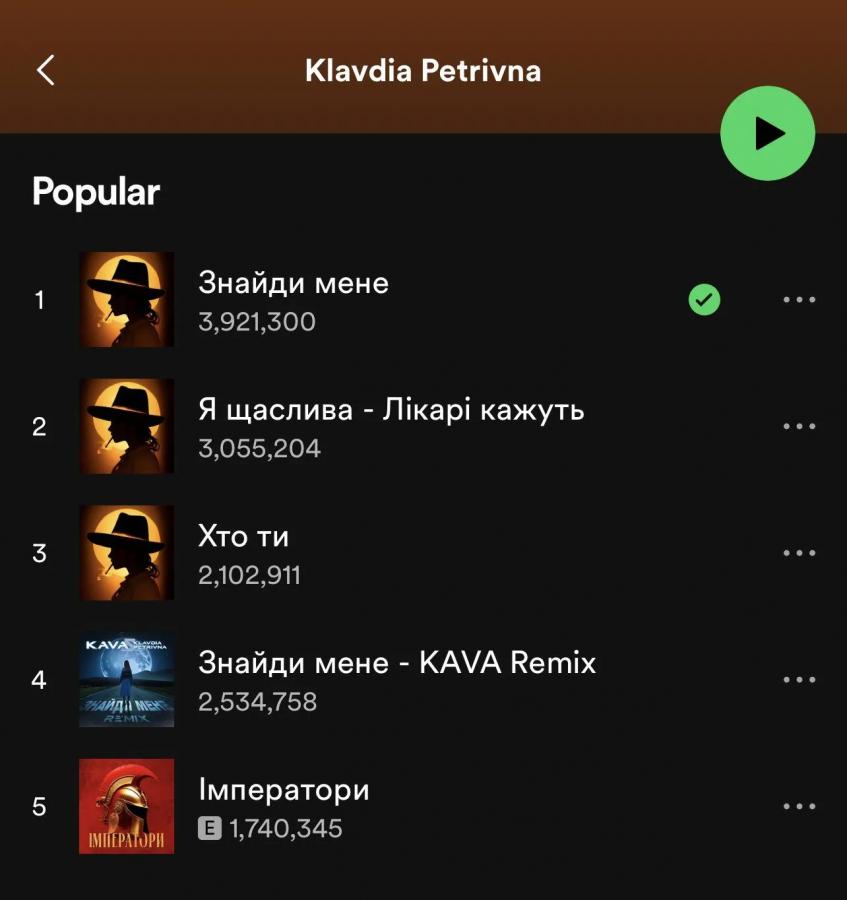Open more options for Я щаслива
The height and width of the screenshot is (900, 847).
pos(798,426)
